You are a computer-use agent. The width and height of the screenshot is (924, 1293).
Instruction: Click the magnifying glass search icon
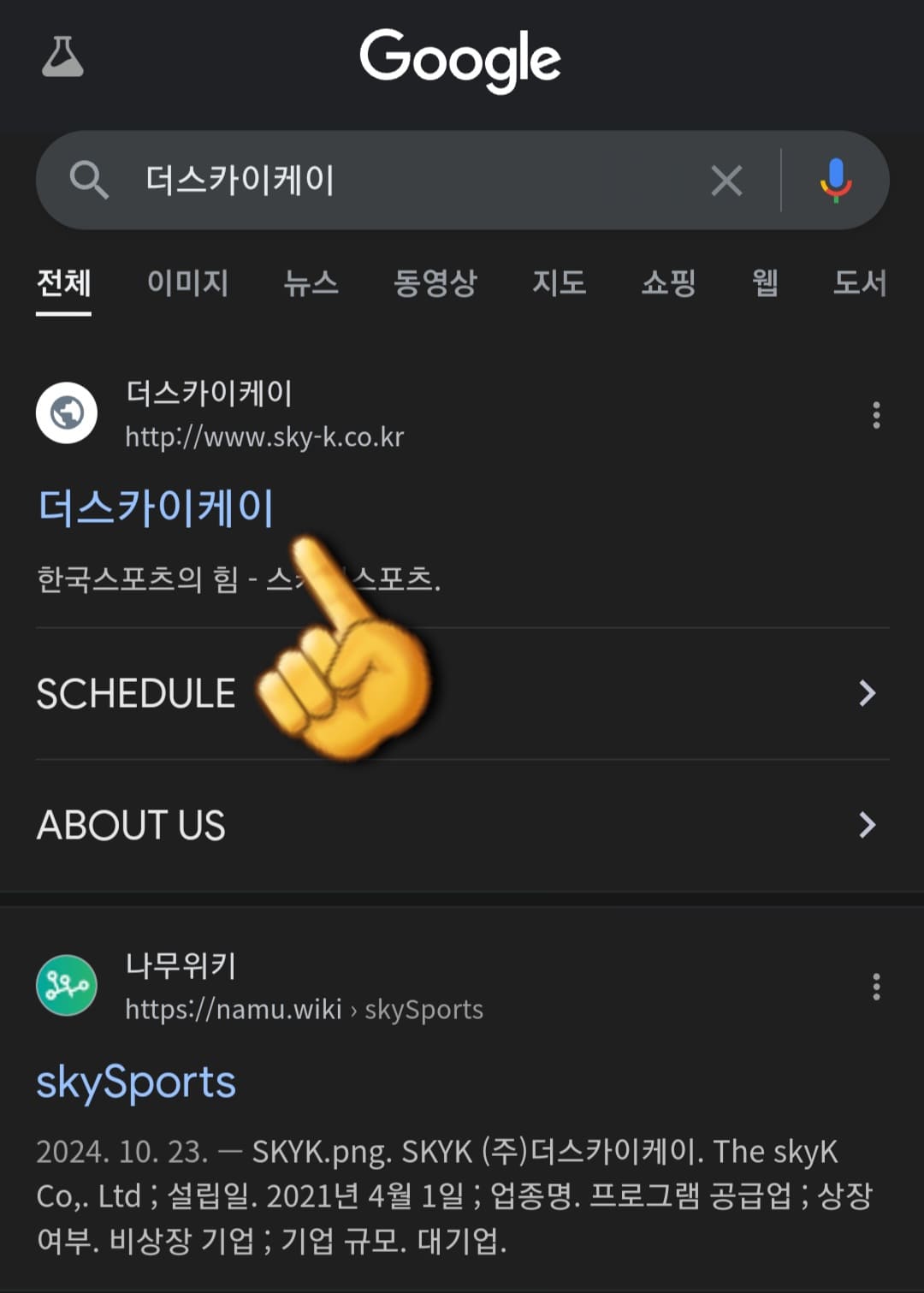[89, 180]
